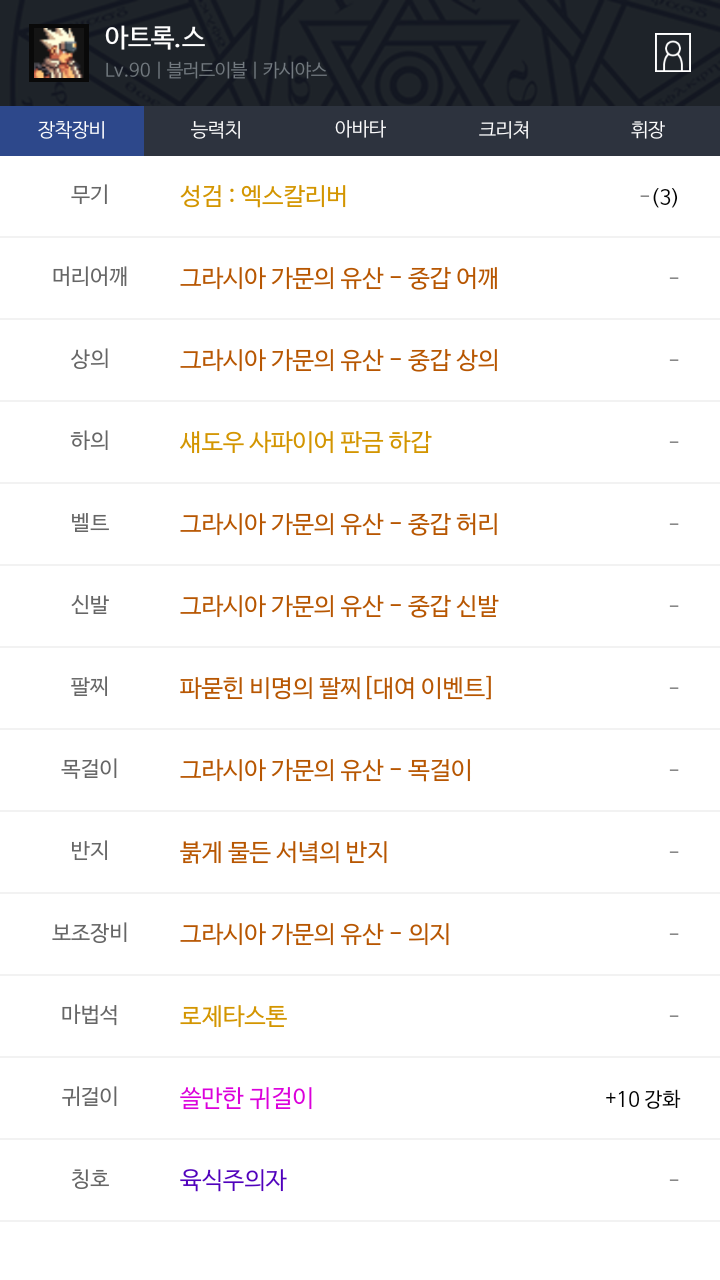Open 섀도우 사파이어 판금 하갑 item
Image resolution: width=720 pixels, height=1280 pixels.
[305, 442]
